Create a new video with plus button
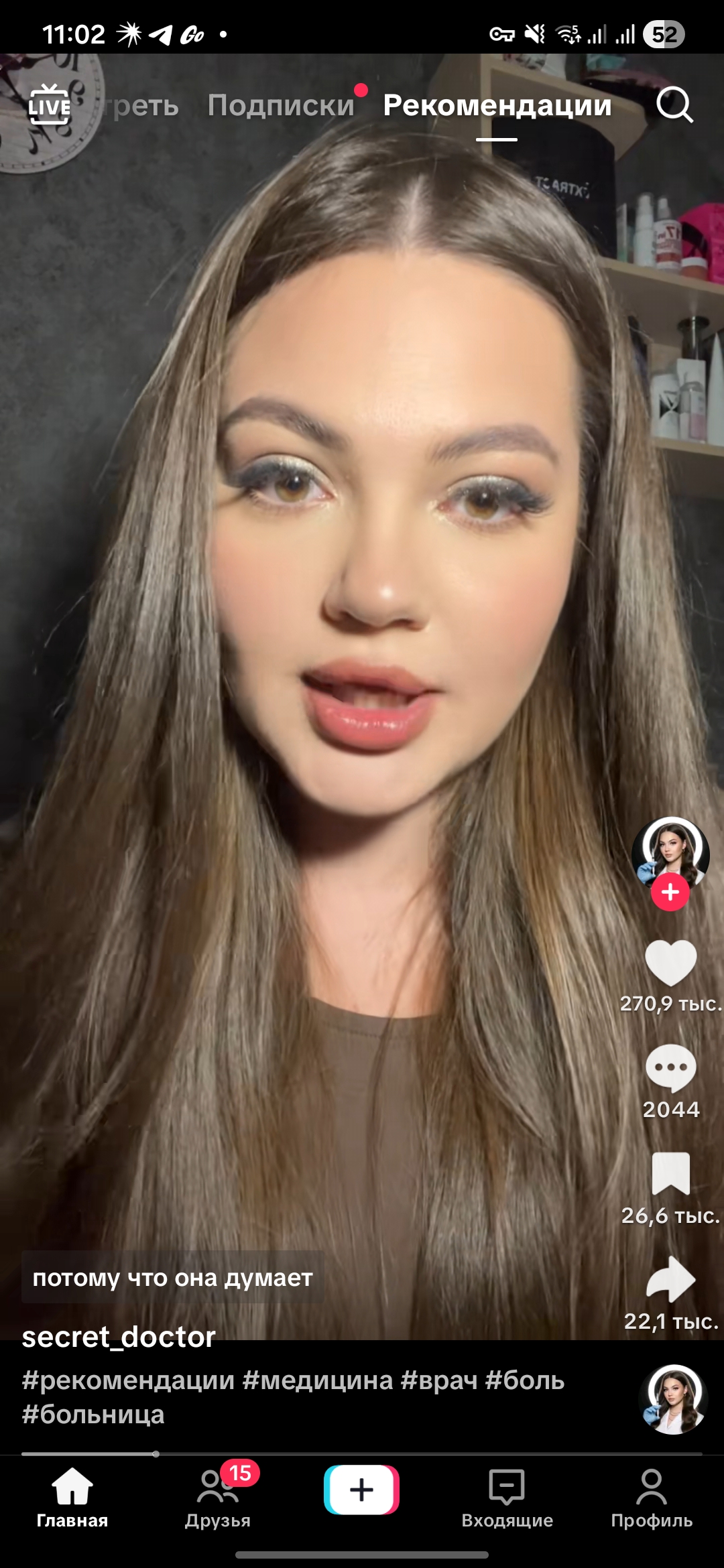This screenshot has height=1568, width=724. (x=362, y=1490)
